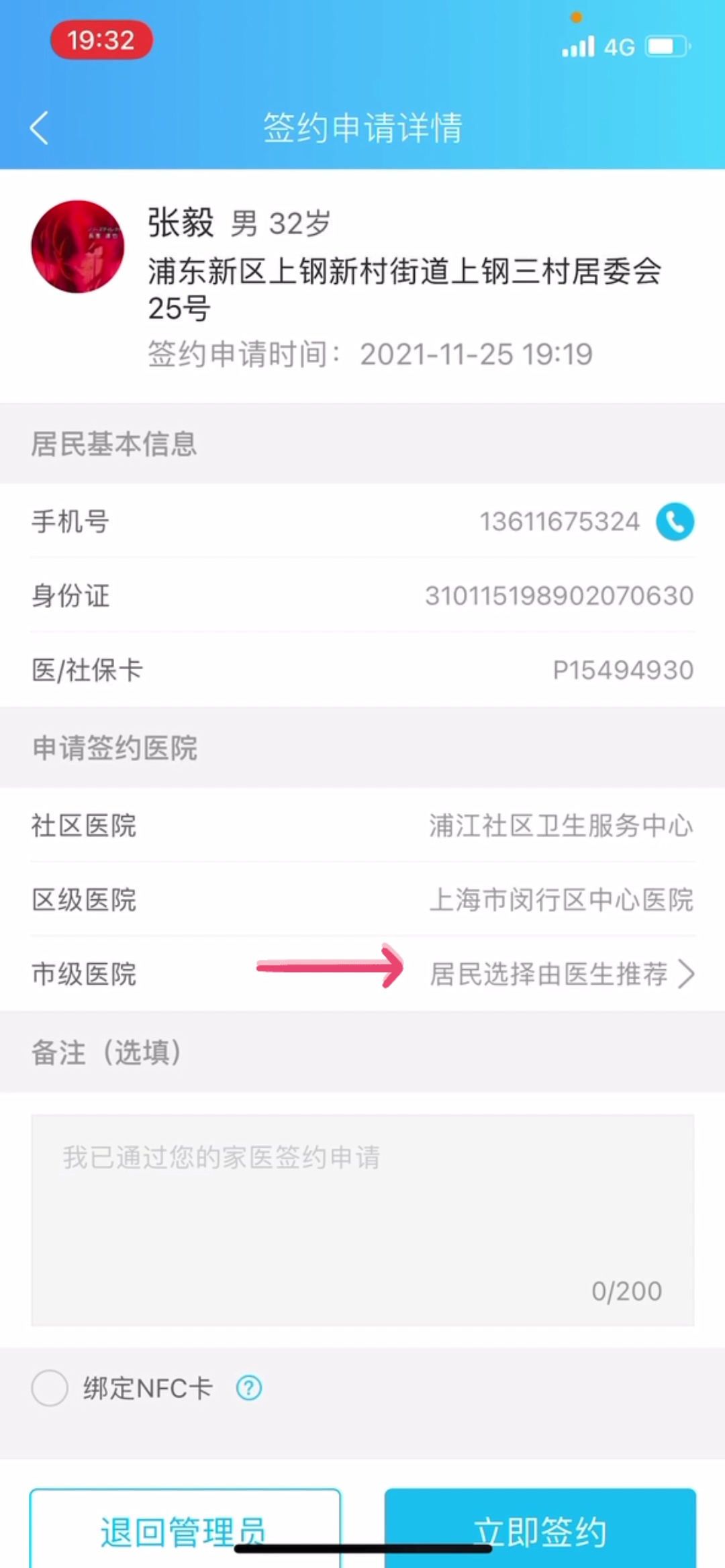Open 张毅's profile avatar
Image resolution: width=725 pixels, height=1568 pixels.
coord(78,246)
